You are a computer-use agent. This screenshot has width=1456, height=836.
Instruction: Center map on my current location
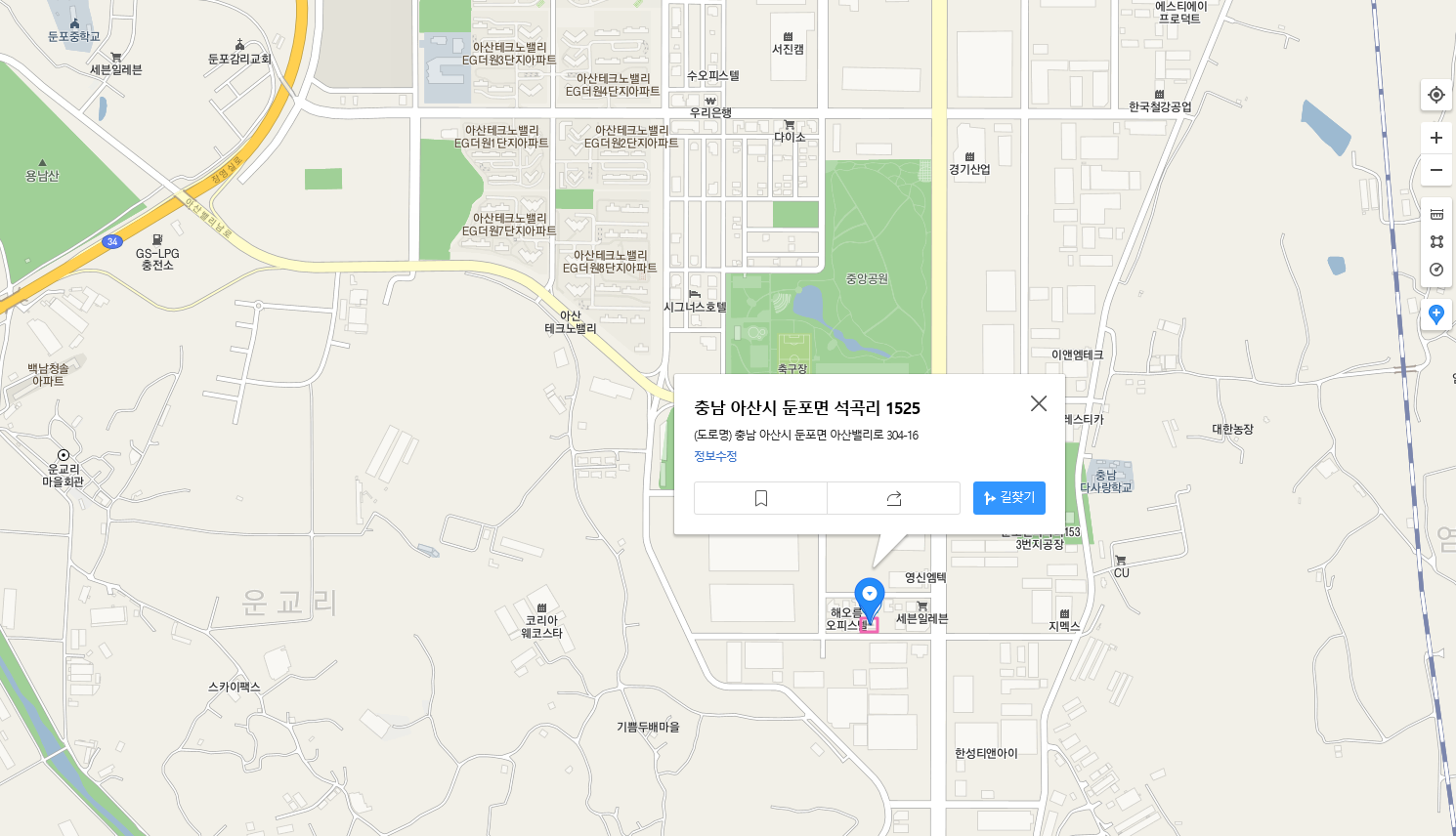pos(1435,95)
